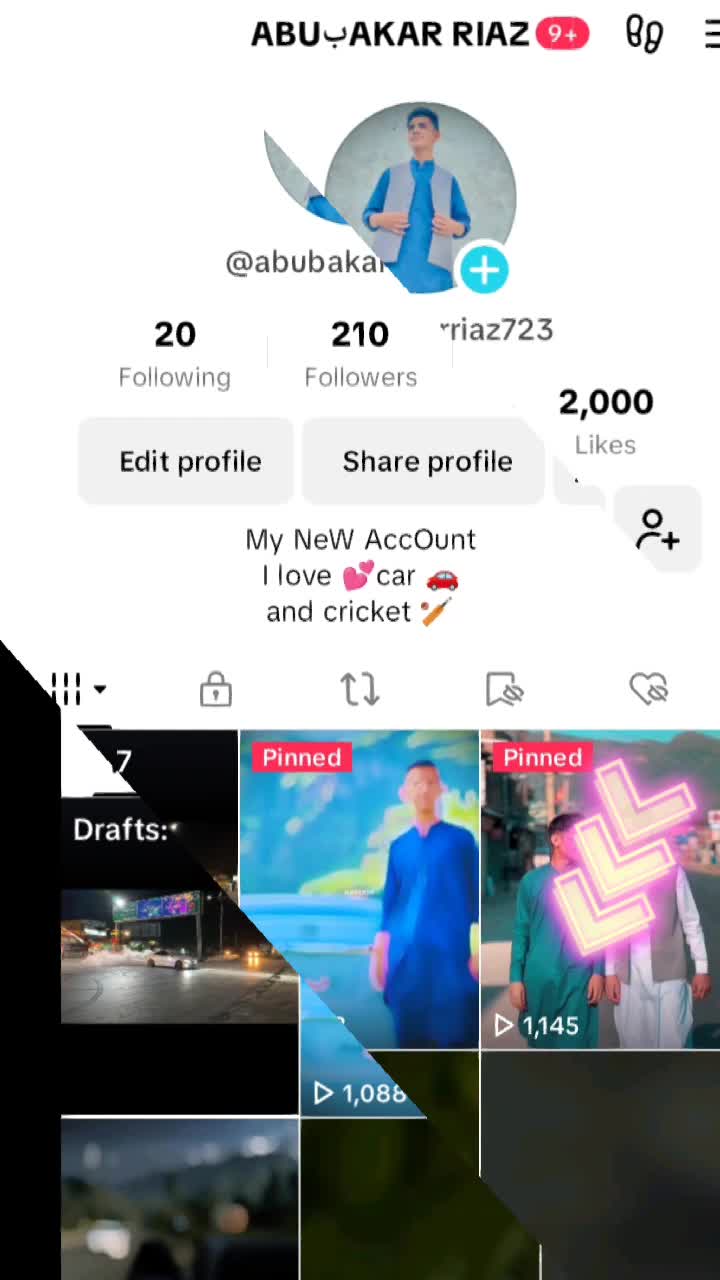View the Following list
This screenshot has height=1280, width=720.
[x=175, y=353]
